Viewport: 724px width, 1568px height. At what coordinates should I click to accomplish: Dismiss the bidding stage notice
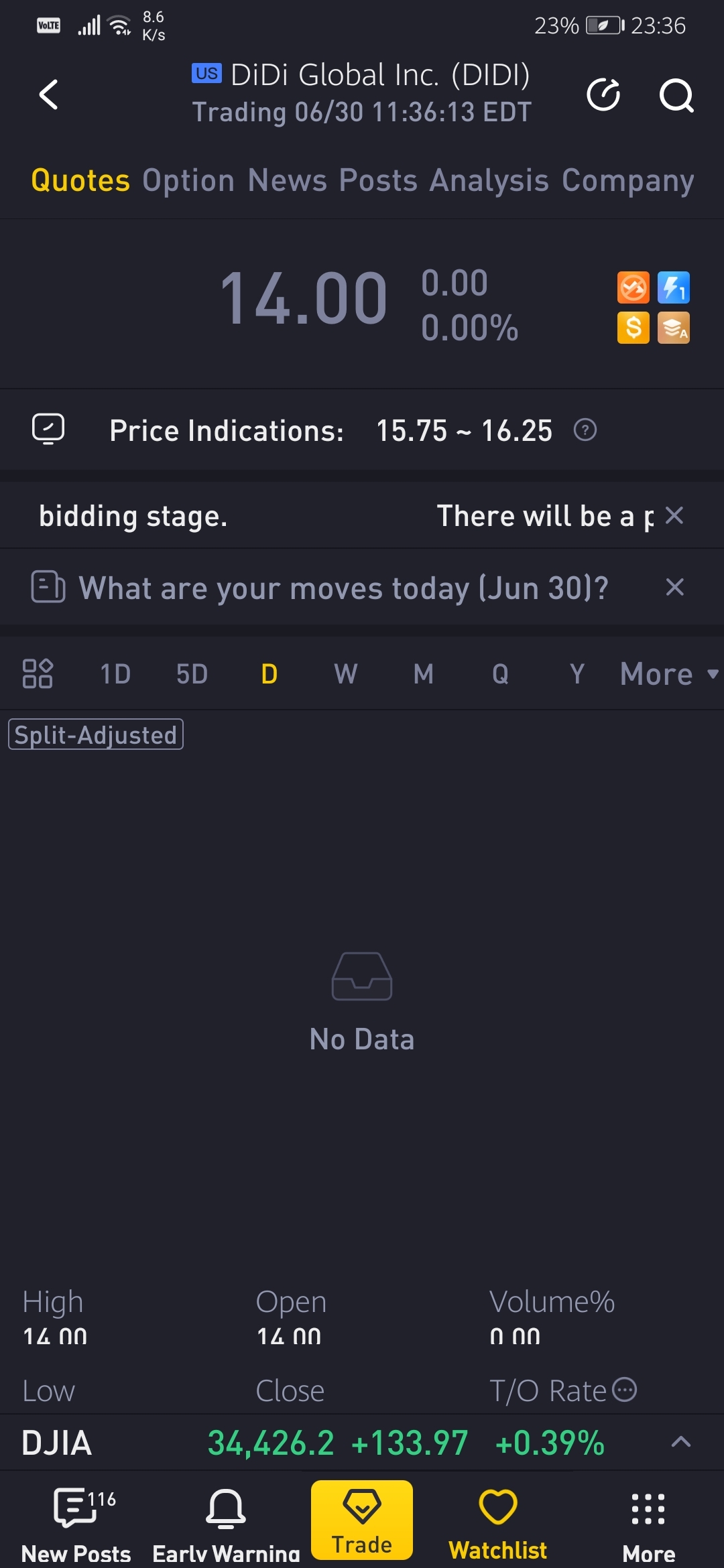(674, 515)
